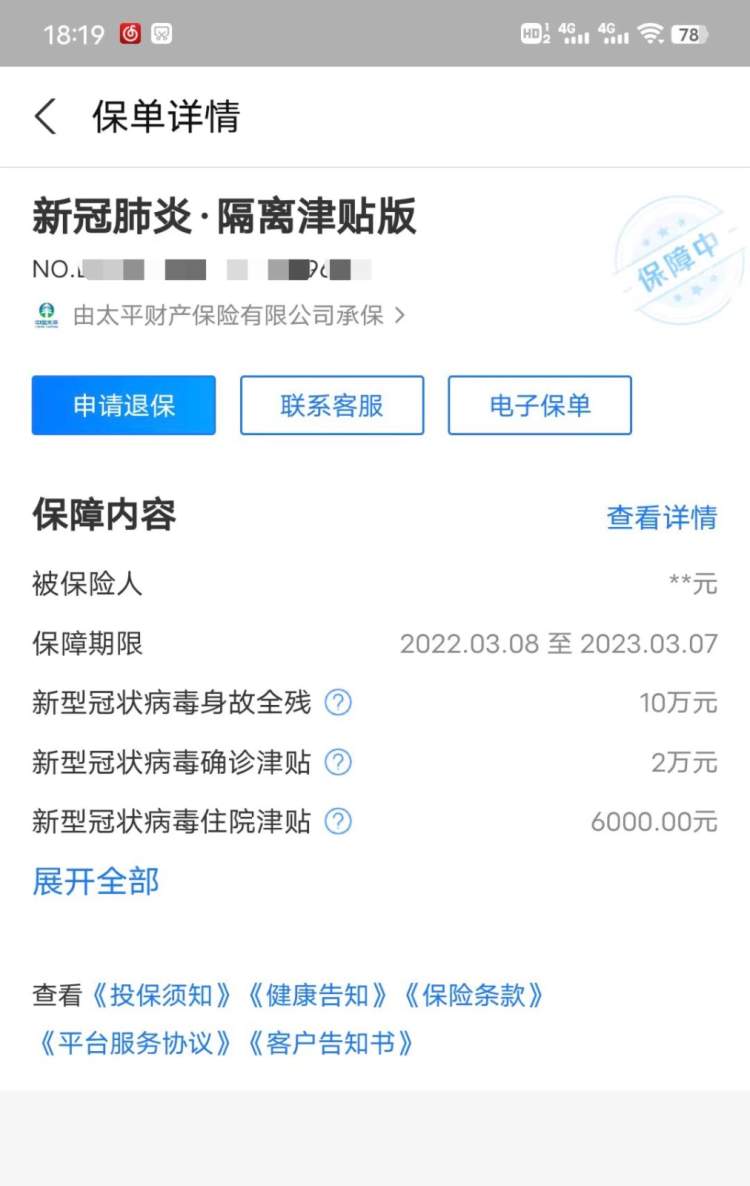Open the 查看详情 coverage details
The width and height of the screenshot is (750, 1186).
pyautogui.click(x=662, y=517)
